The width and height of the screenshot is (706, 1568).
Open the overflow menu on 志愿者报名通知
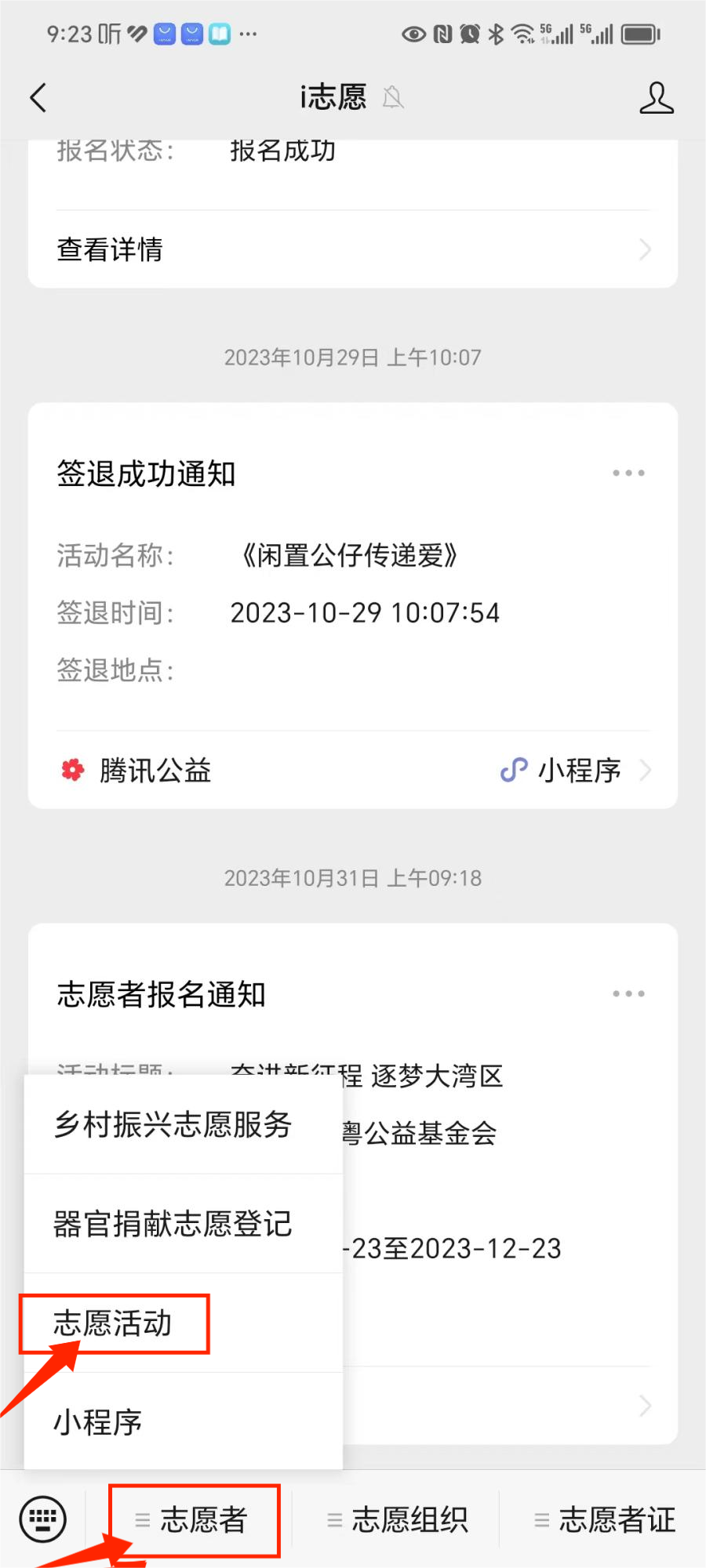[628, 993]
